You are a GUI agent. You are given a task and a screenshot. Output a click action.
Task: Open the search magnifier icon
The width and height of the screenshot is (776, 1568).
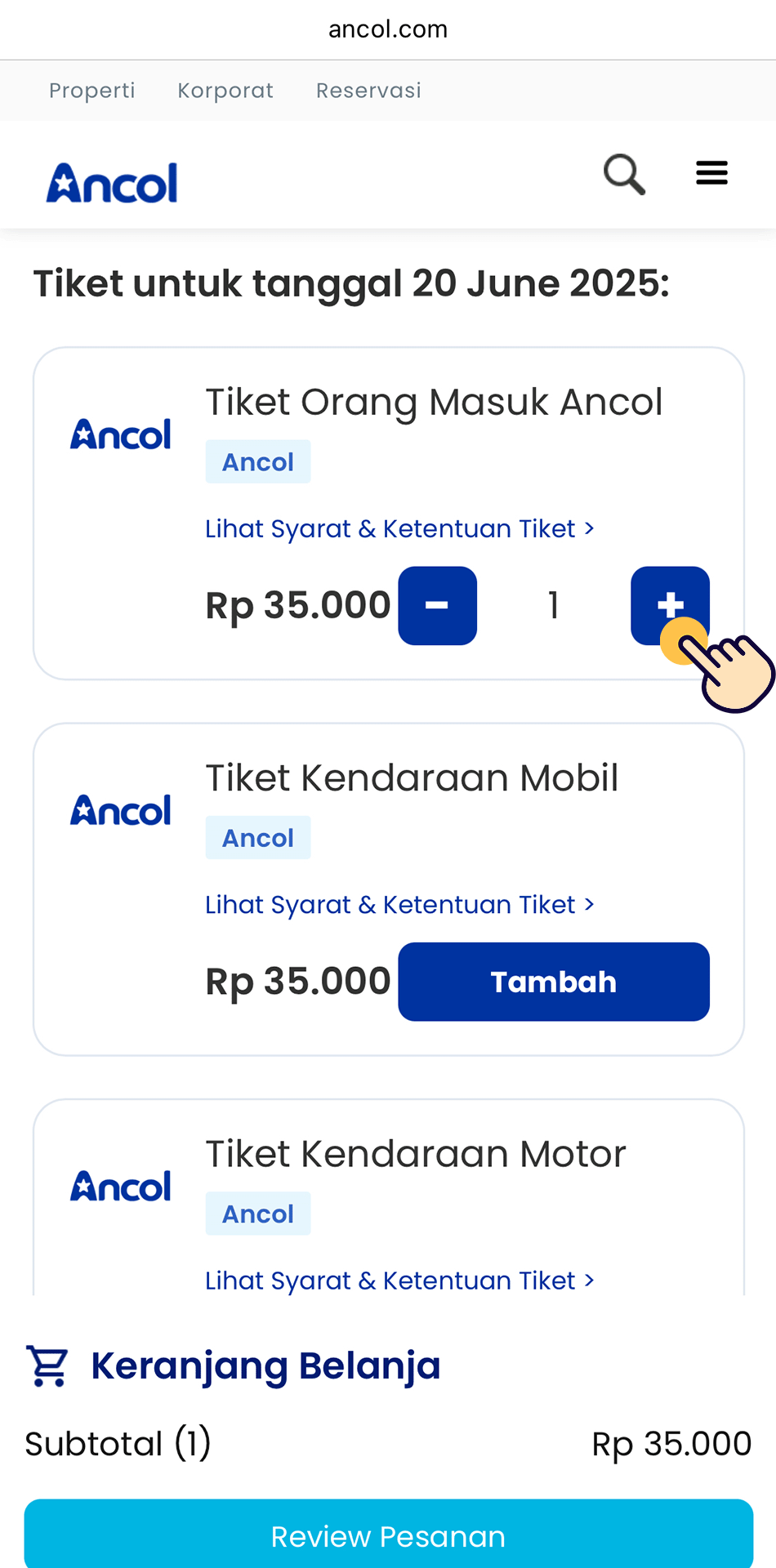(x=624, y=174)
